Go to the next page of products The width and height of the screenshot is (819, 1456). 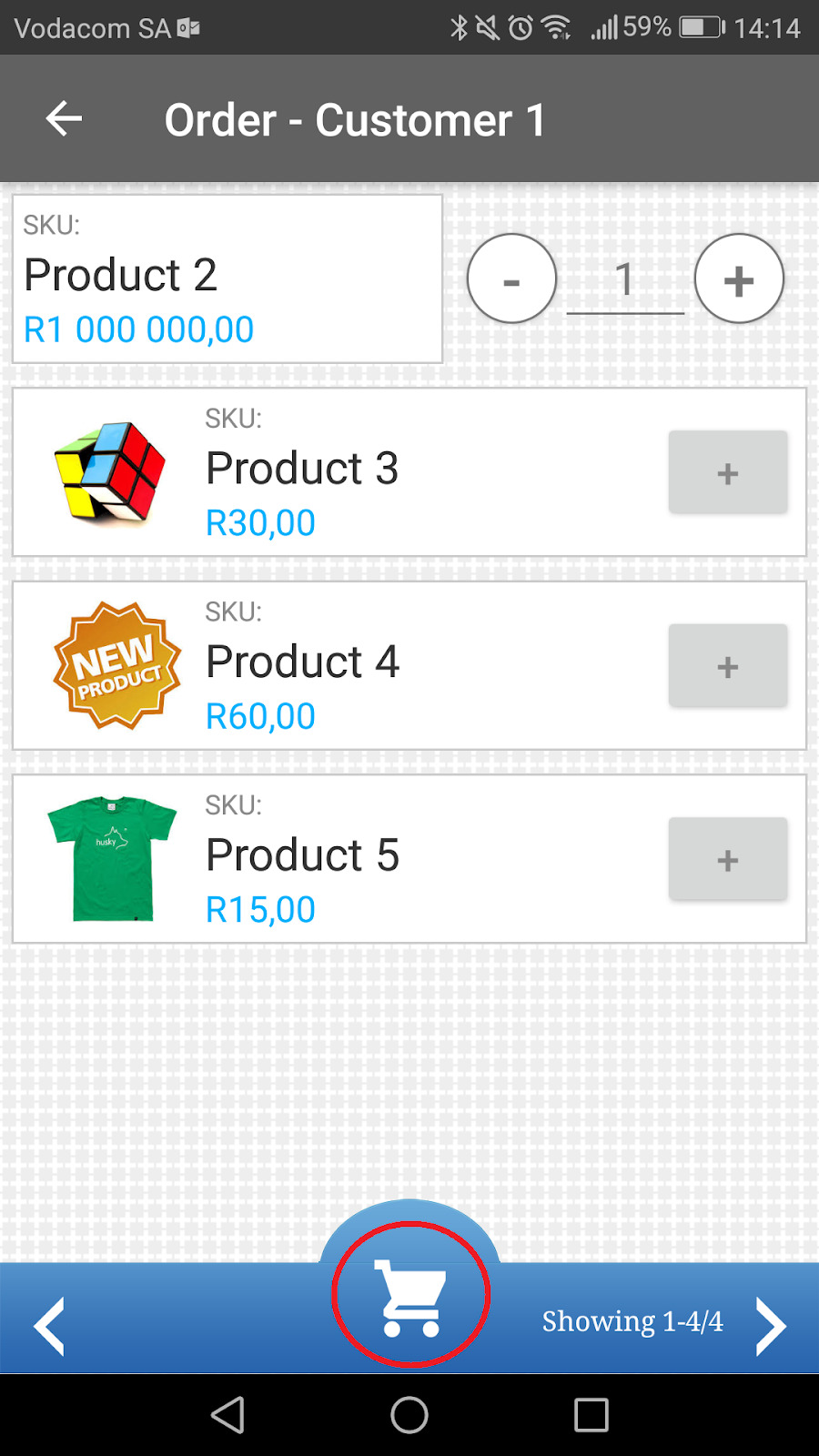tap(770, 1326)
